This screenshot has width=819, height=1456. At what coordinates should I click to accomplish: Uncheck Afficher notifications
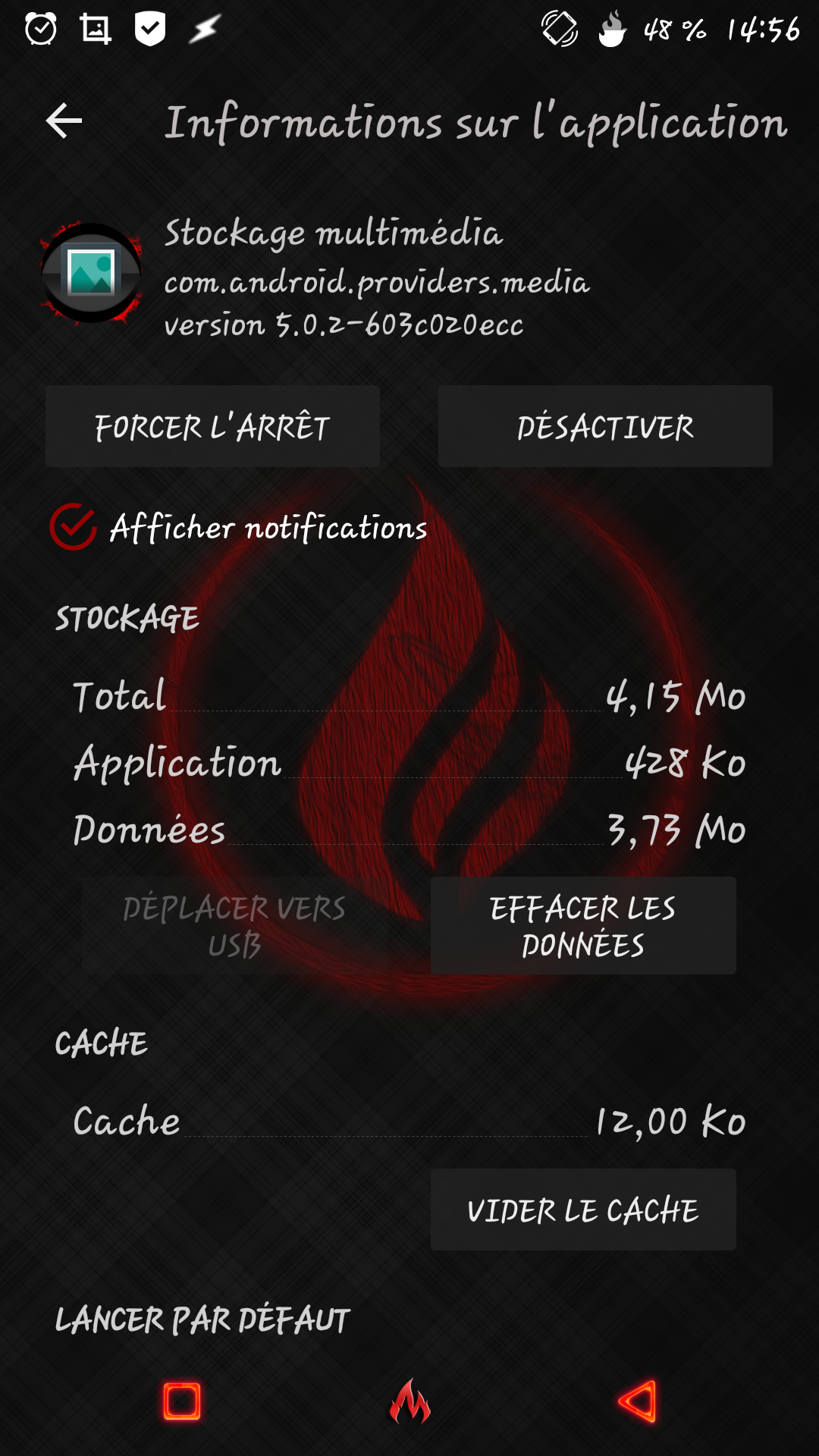pyautogui.click(x=73, y=527)
